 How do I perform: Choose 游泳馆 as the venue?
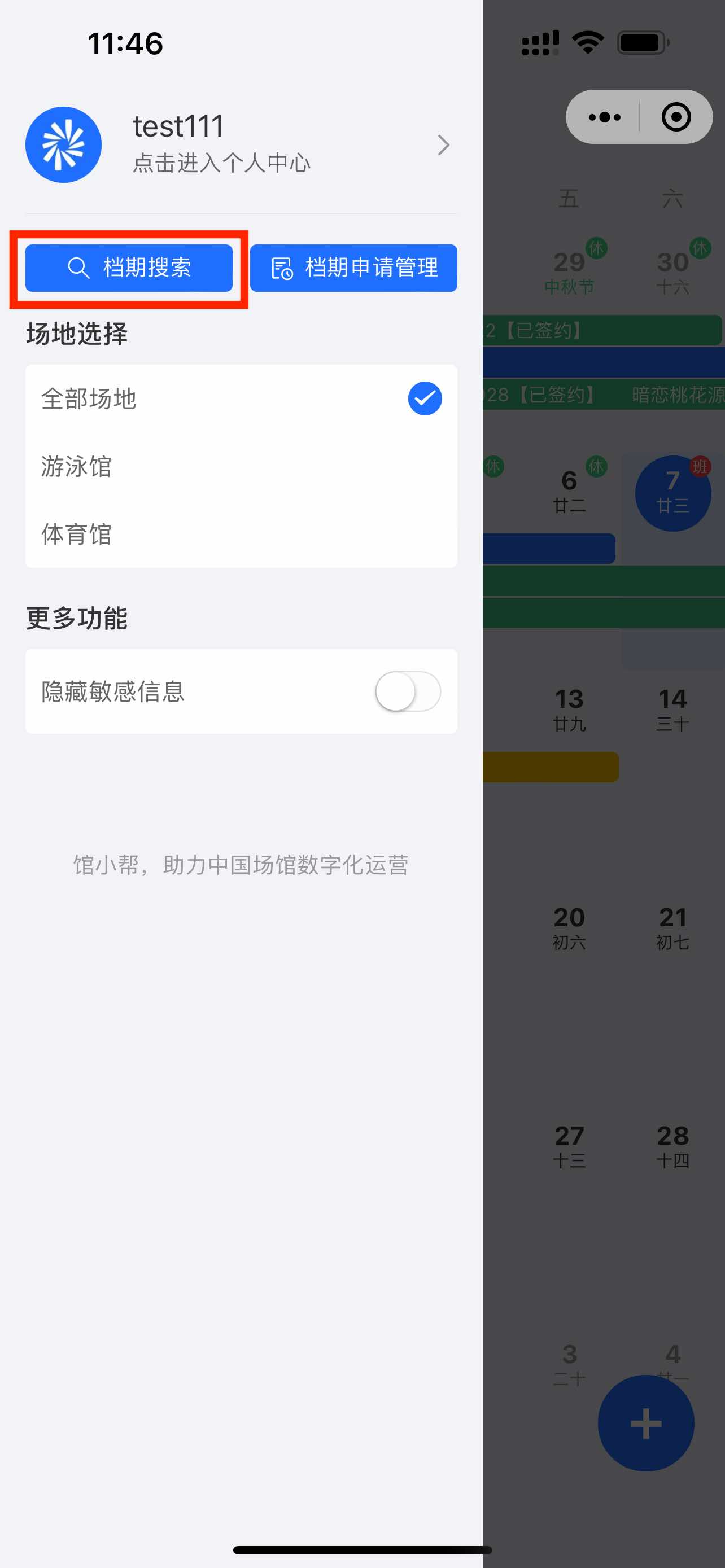(x=241, y=466)
